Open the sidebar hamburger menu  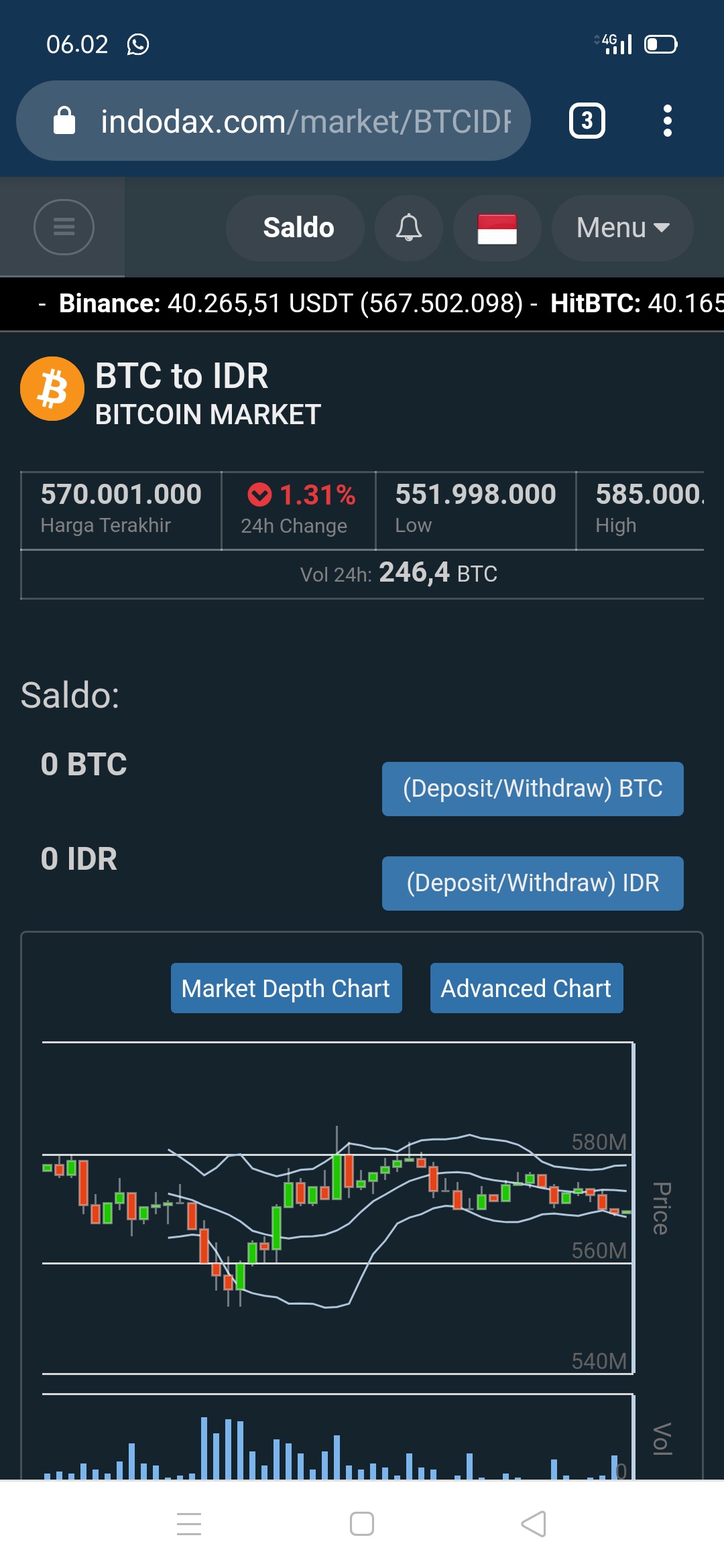pos(64,227)
